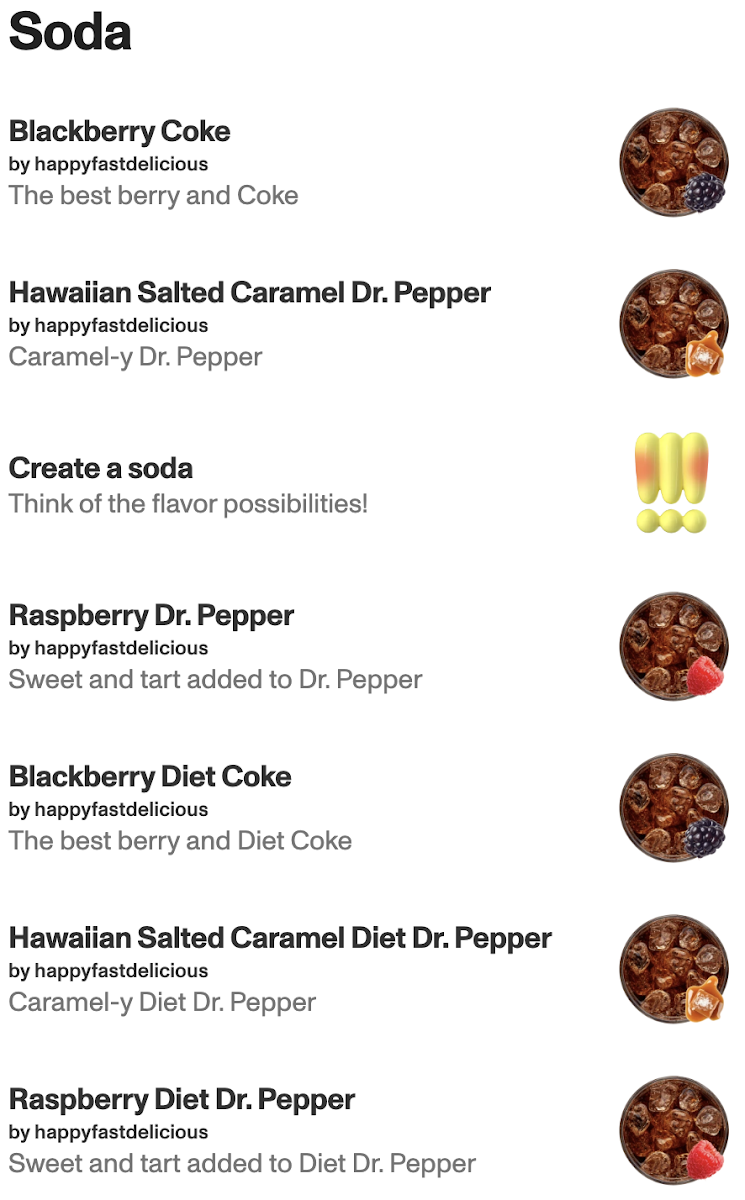745x1200 pixels.
Task: Tap Create a soda
Action: point(372,485)
